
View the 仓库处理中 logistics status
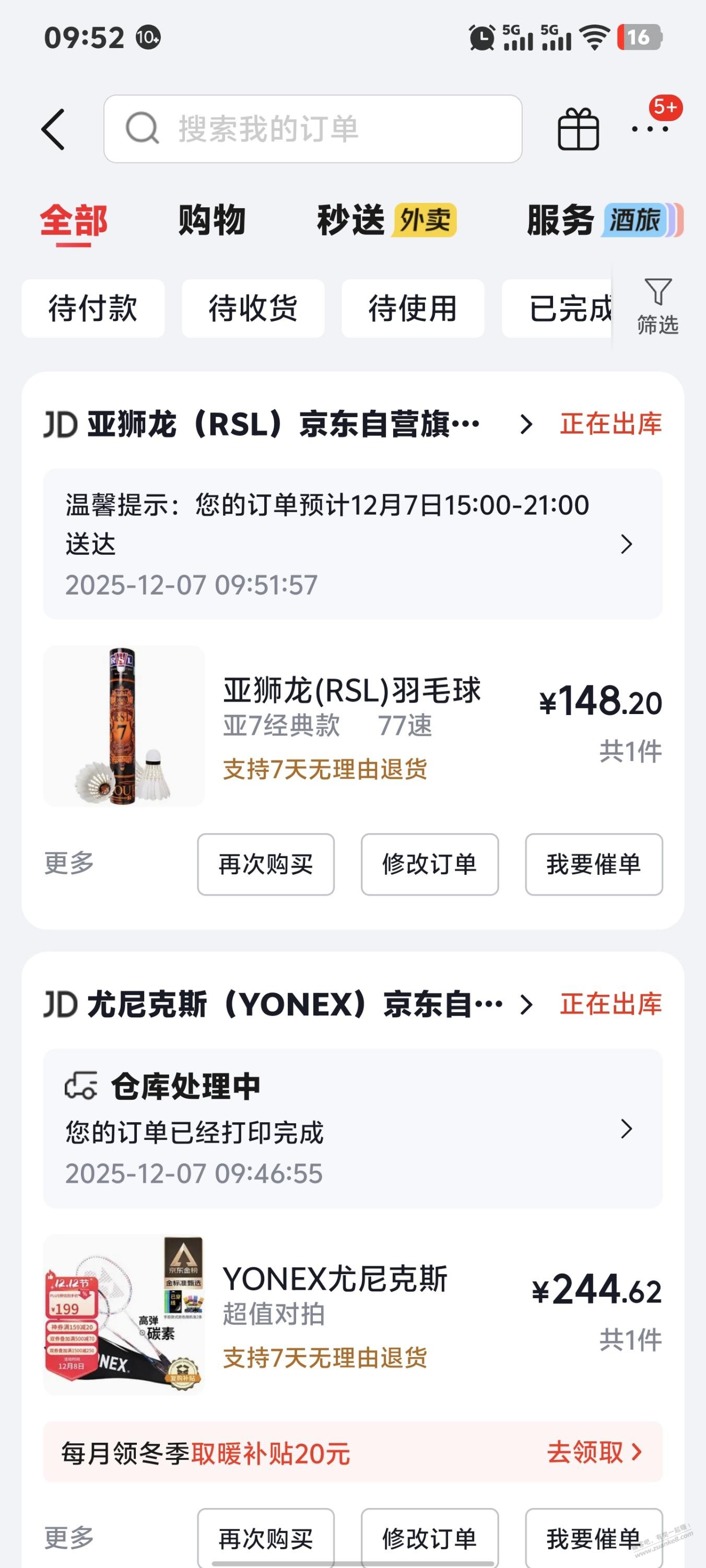click(x=352, y=1129)
